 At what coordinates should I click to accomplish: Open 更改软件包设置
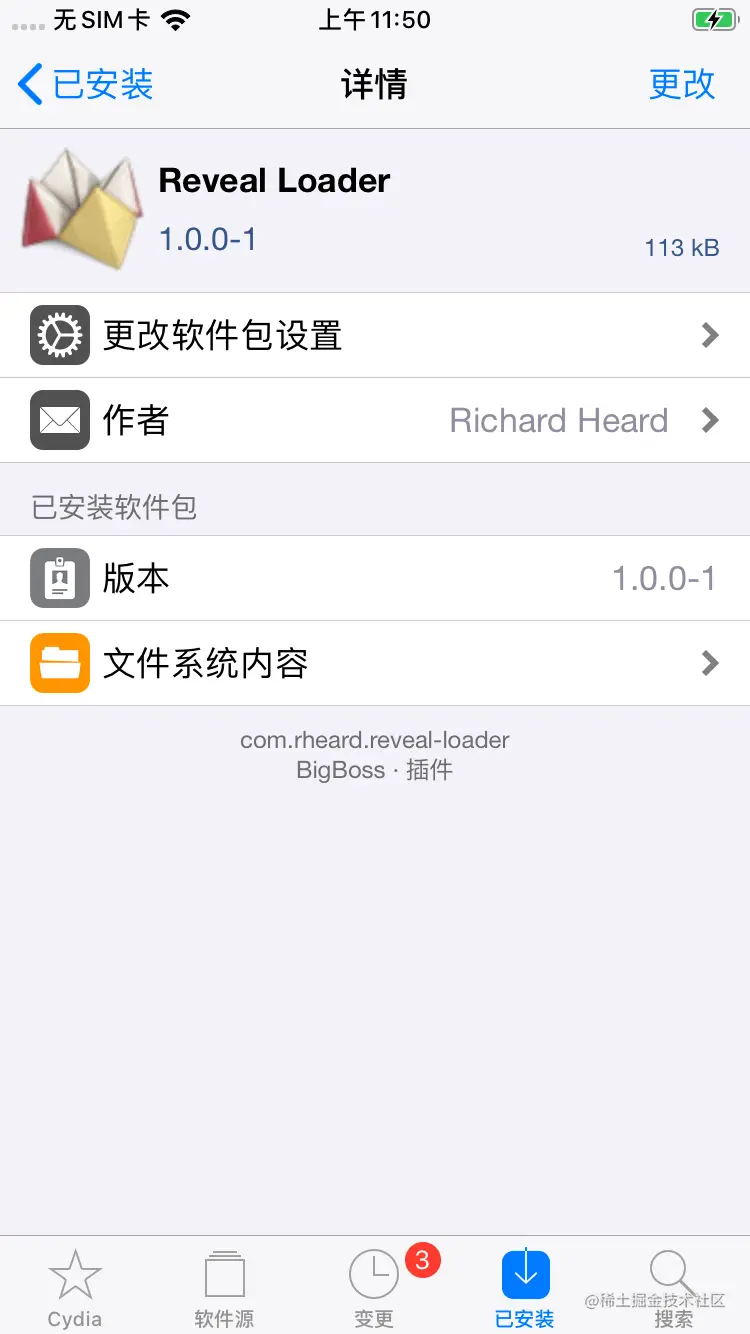tap(375, 335)
